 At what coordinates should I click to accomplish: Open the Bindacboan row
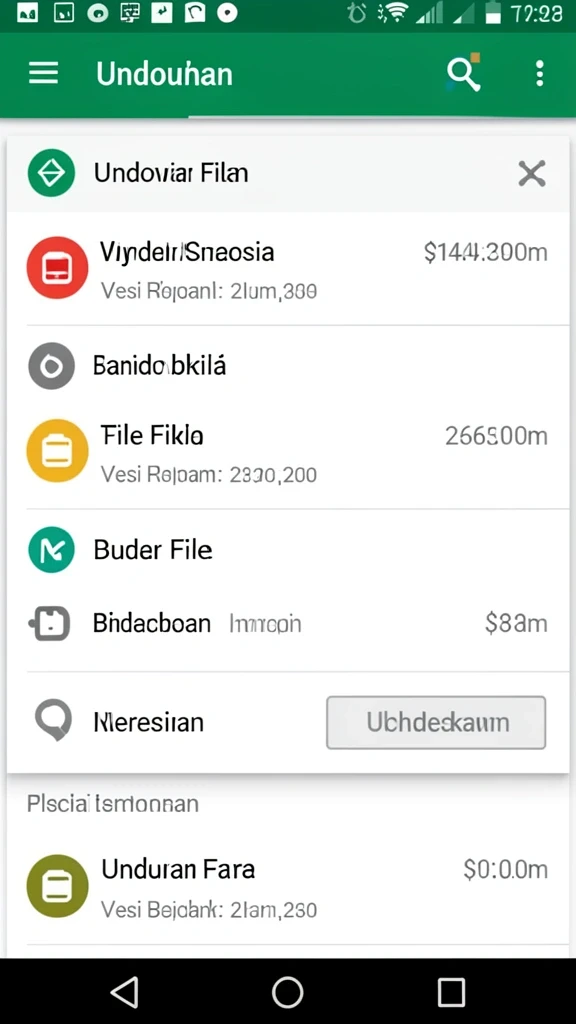tap(287, 624)
